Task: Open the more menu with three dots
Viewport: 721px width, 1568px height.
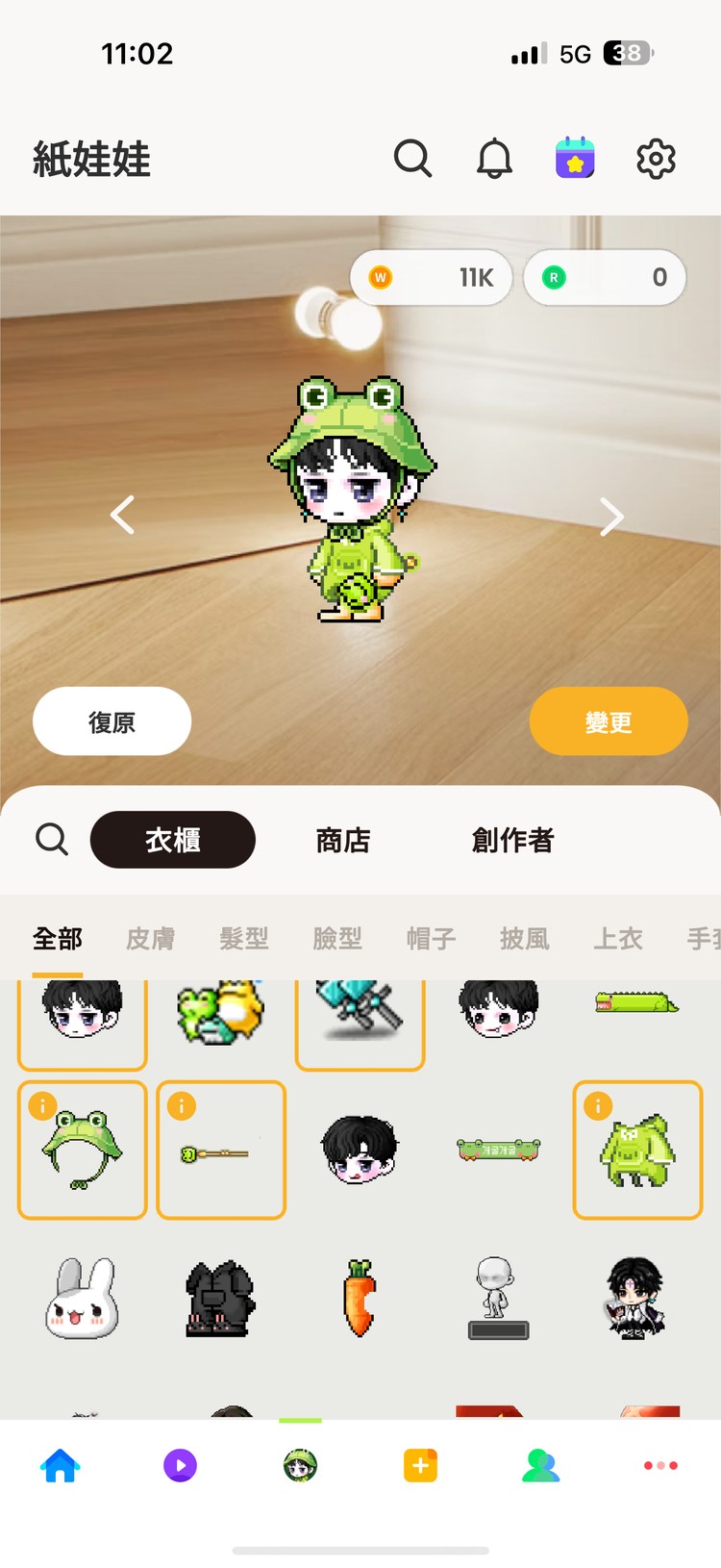Action: (x=660, y=1465)
